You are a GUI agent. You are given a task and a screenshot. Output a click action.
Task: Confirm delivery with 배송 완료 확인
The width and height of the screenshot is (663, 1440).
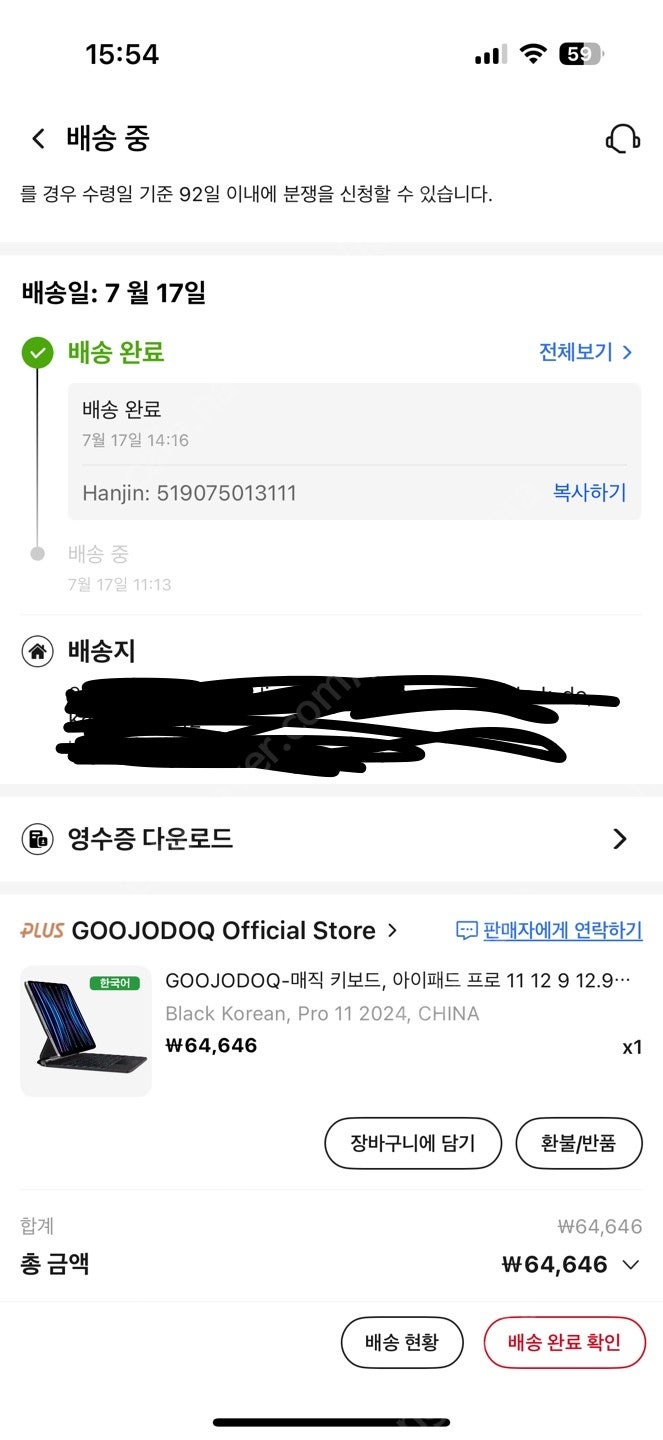[x=563, y=1342]
